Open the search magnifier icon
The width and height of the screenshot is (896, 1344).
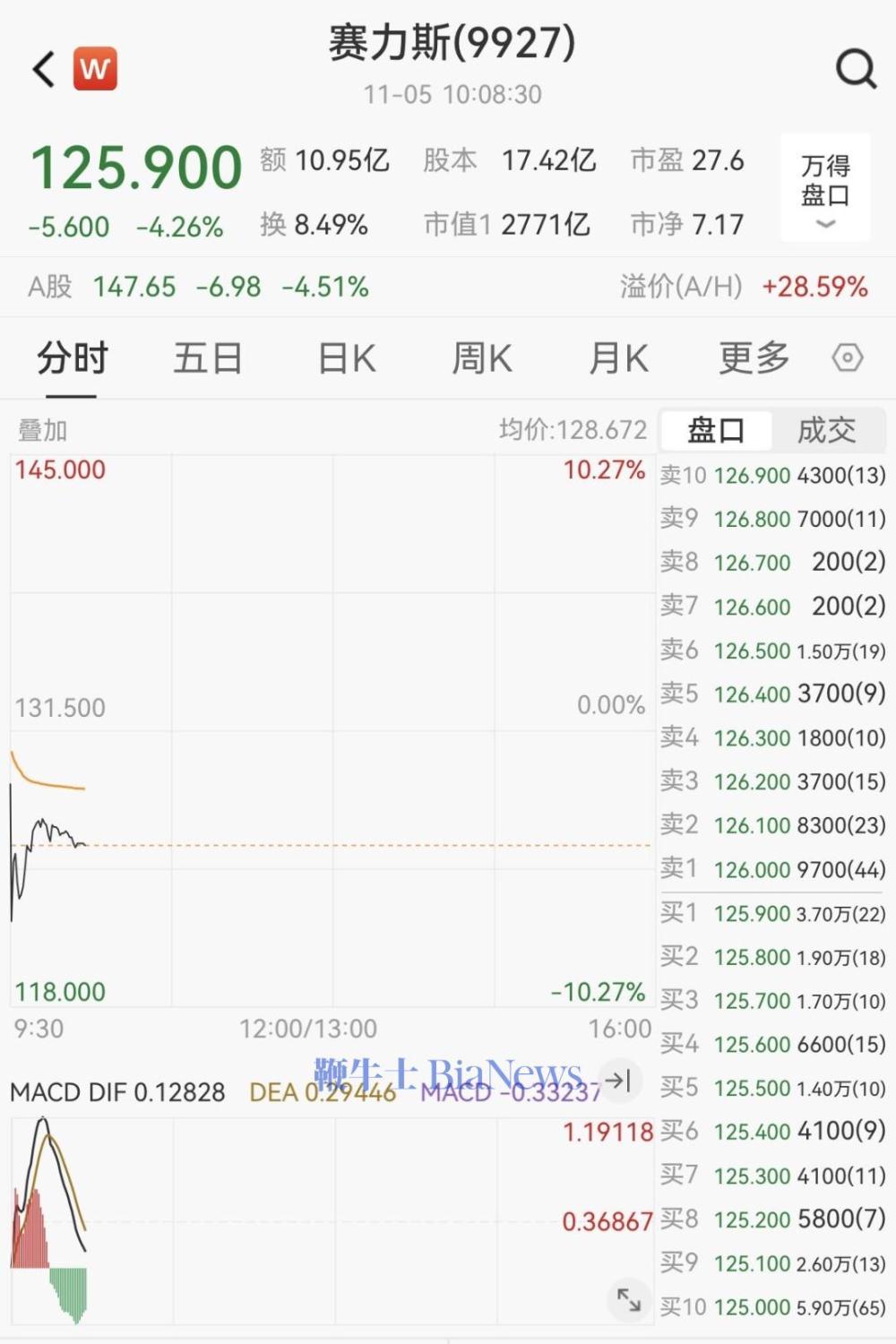(x=856, y=69)
